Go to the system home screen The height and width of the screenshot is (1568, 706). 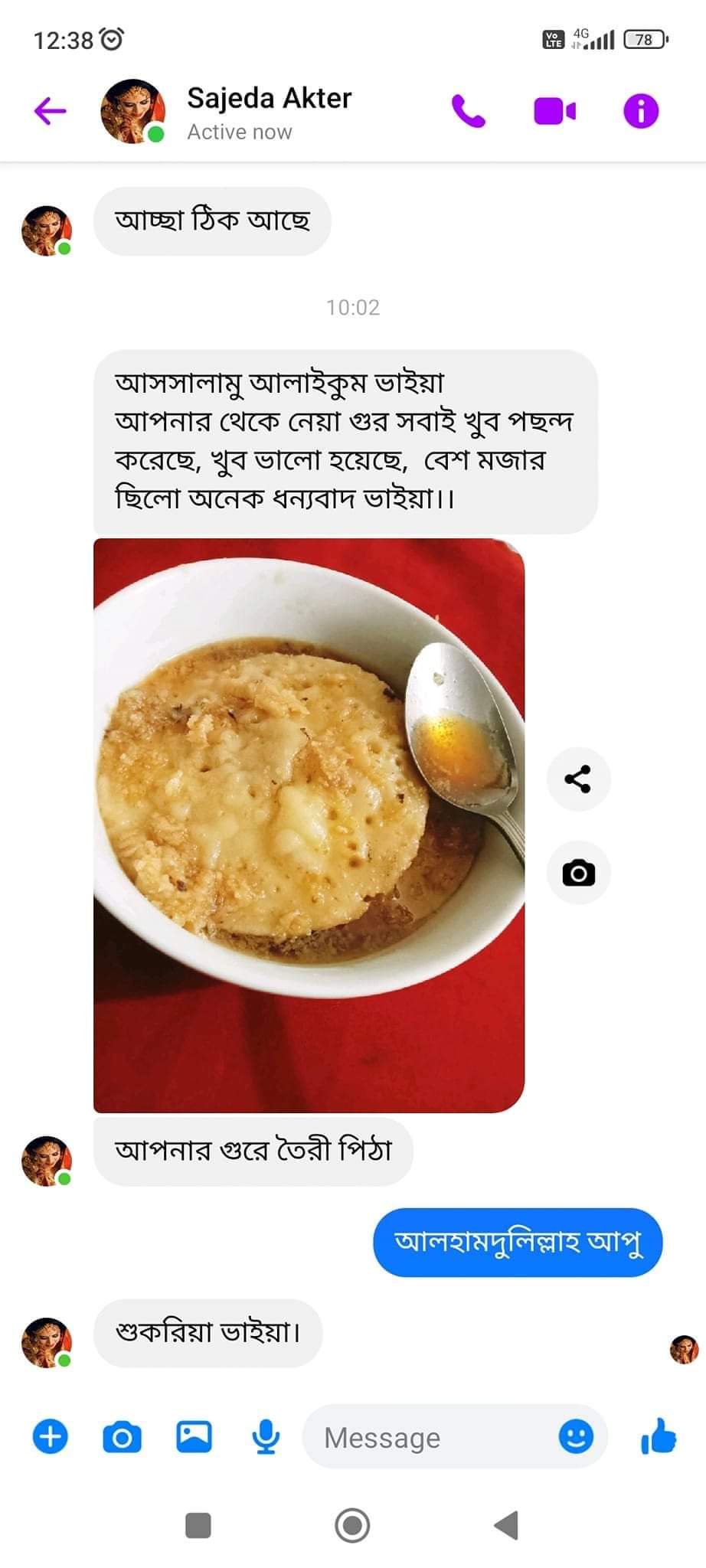click(x=352, y=1525)
